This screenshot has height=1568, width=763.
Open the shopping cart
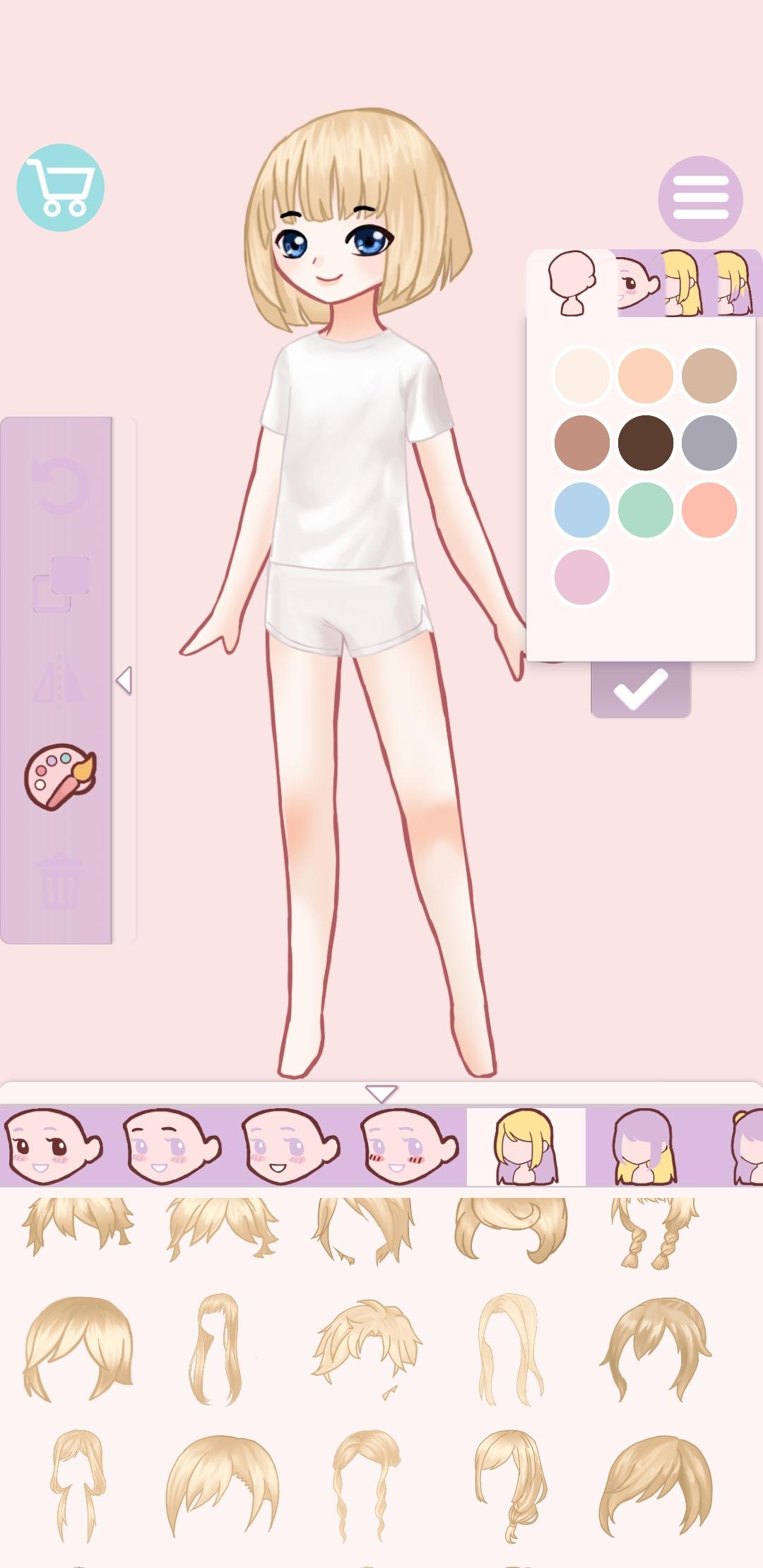click(x=61, y=188)
